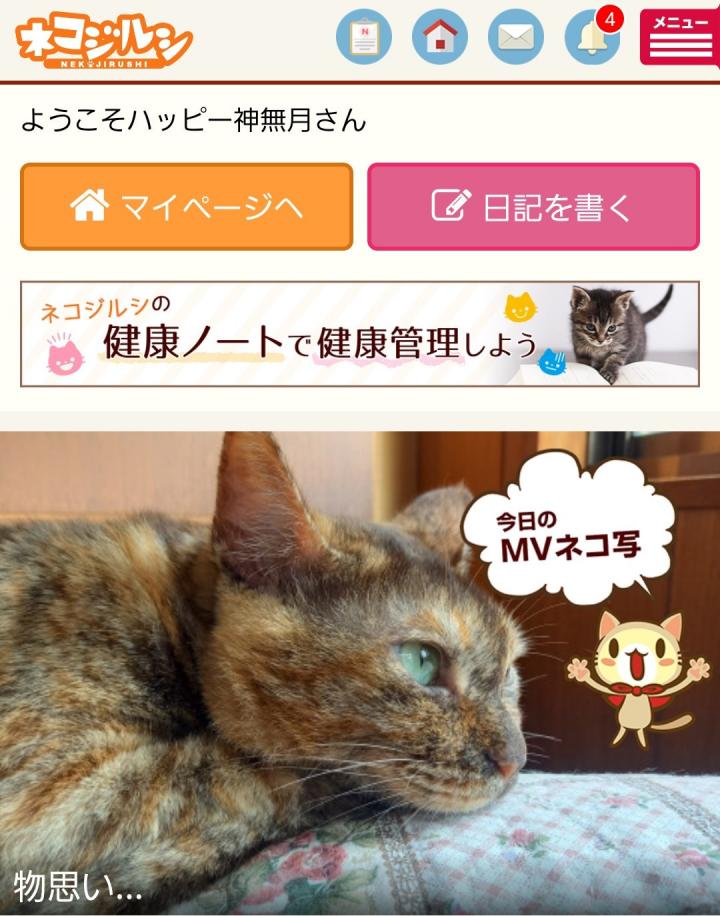The height and width of the screenshot is (916, 720).
Task: Open the メニュー hamburger menu
Action: click(x=679, y=36)
